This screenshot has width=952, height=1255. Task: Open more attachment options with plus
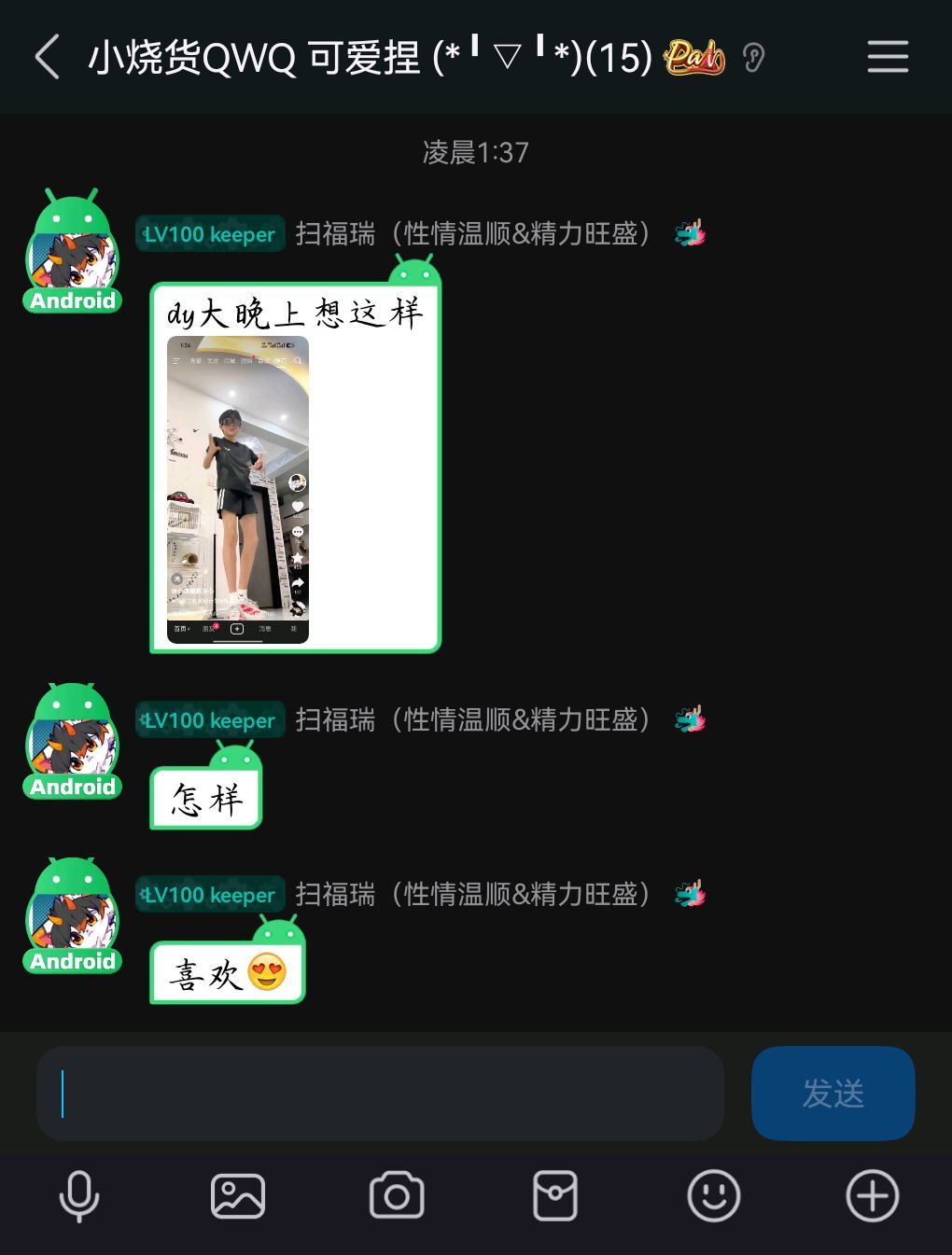point(872,1195)
